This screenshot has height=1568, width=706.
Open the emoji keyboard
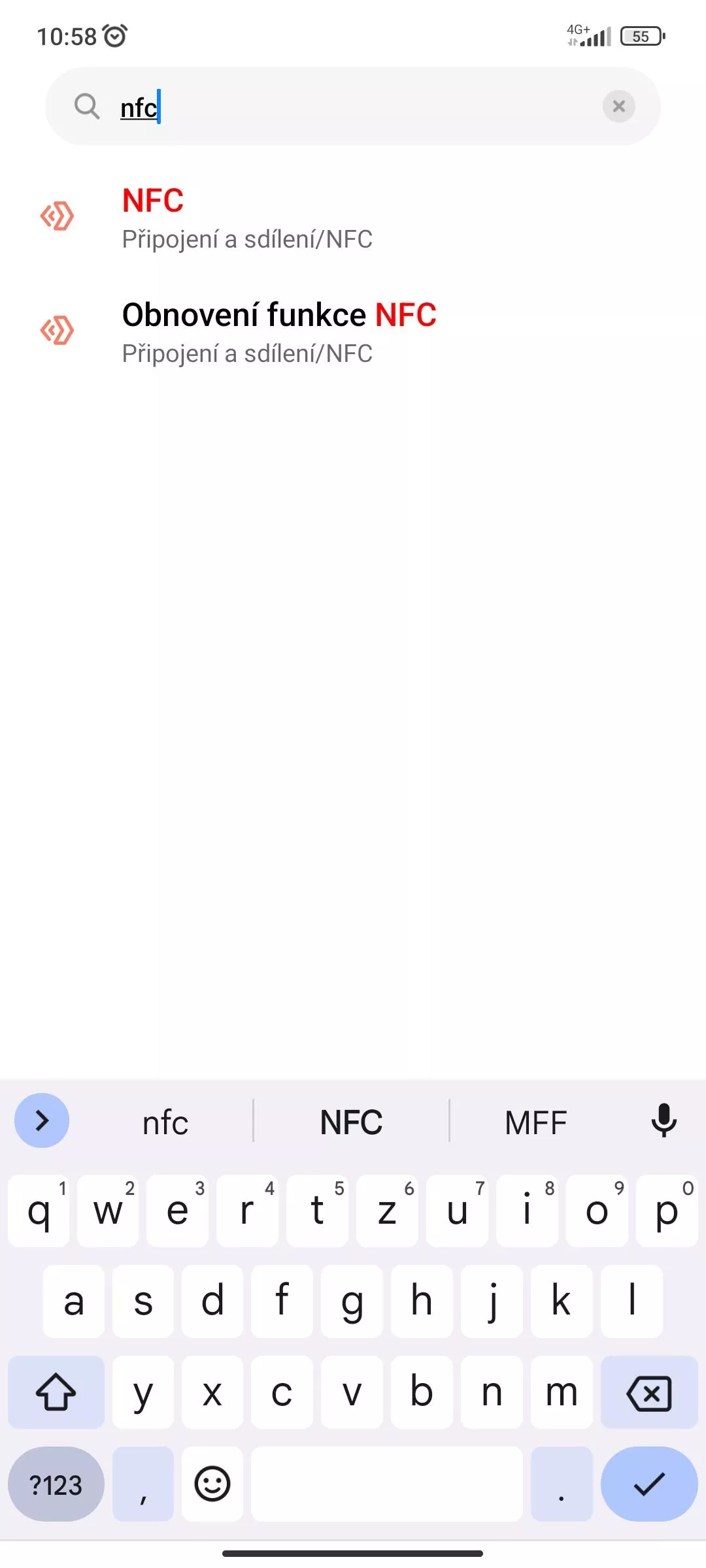[x=212, y=1484]
